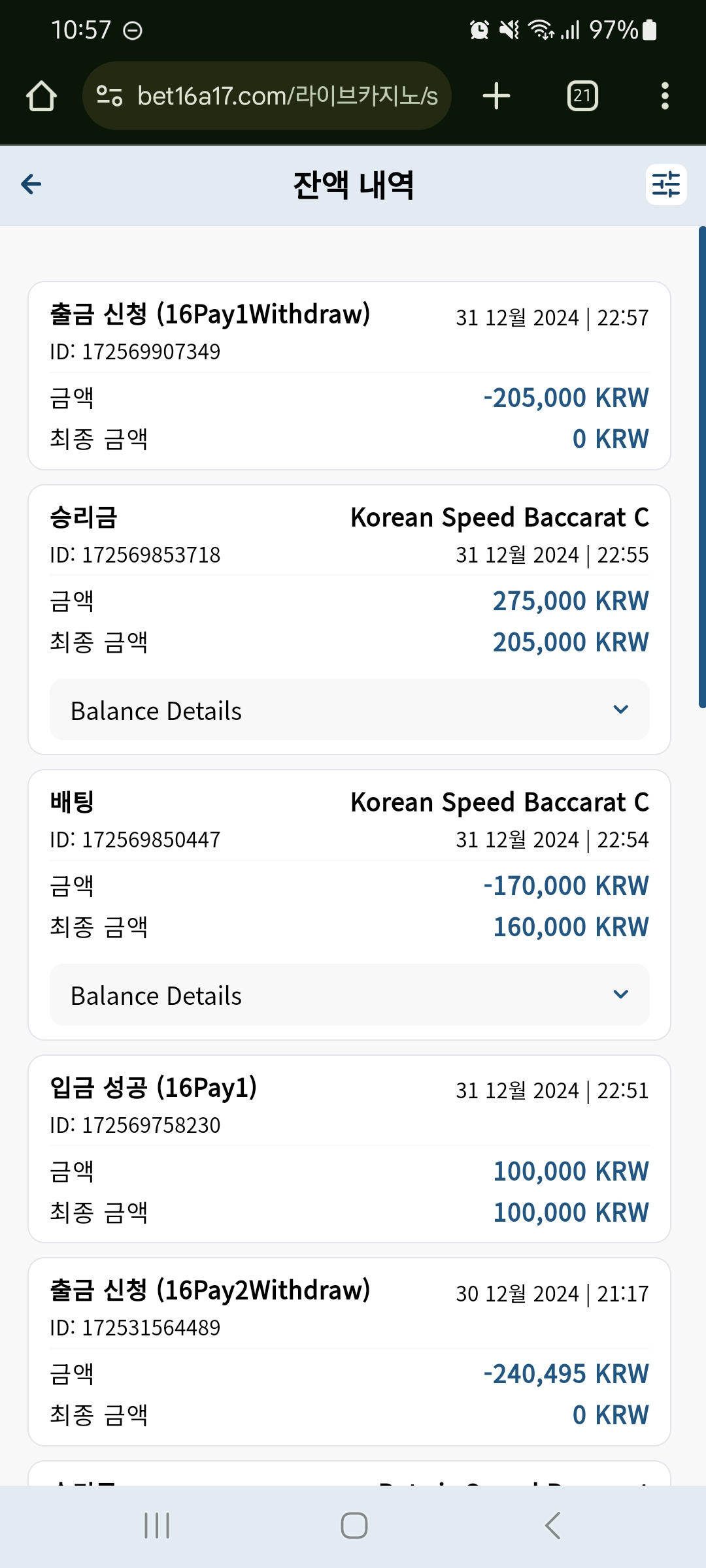
Task: Open the browser overflow menu
Action: [x=665, y=96]
